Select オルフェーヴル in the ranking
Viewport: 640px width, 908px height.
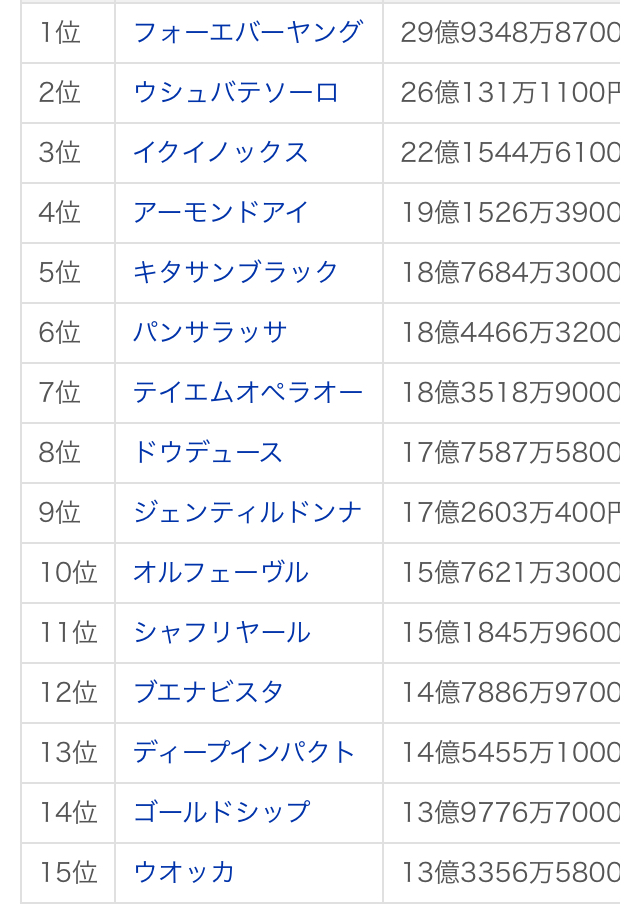click(220, 572)
